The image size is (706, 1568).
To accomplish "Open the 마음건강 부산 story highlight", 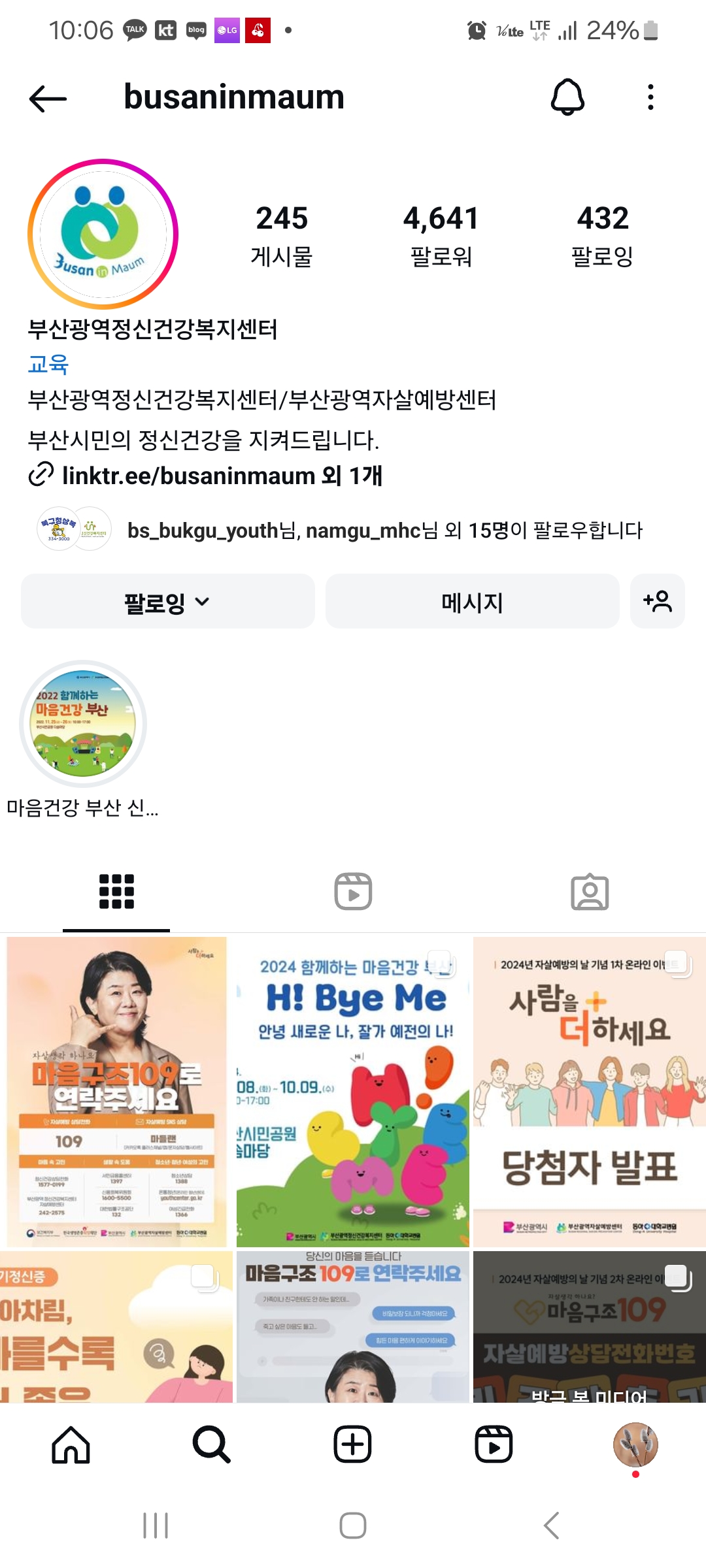I will coord(83,724).
